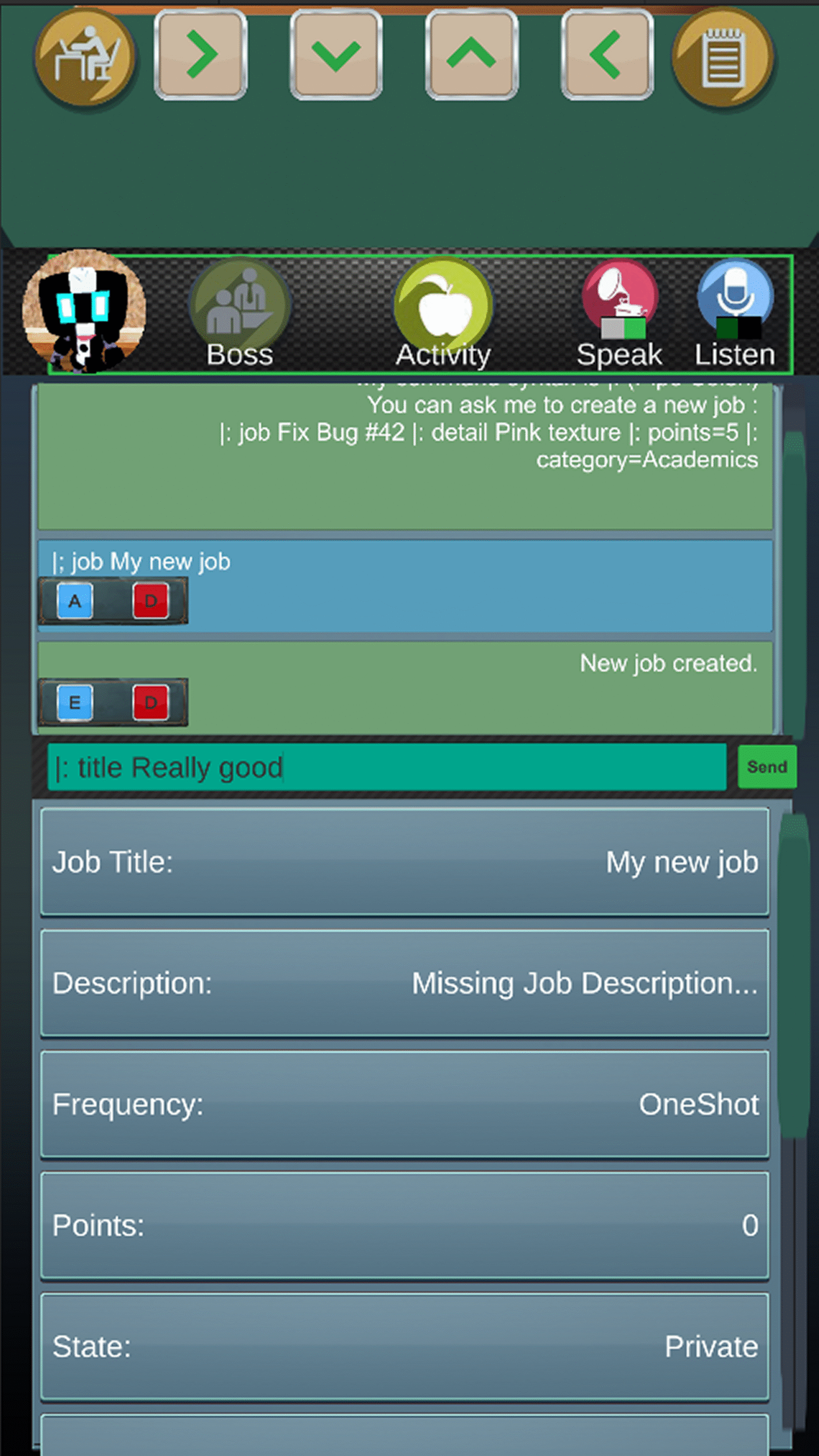Open the desk worker icon
The height and width of the screenshot is (1456, 819).
(85, 57)
